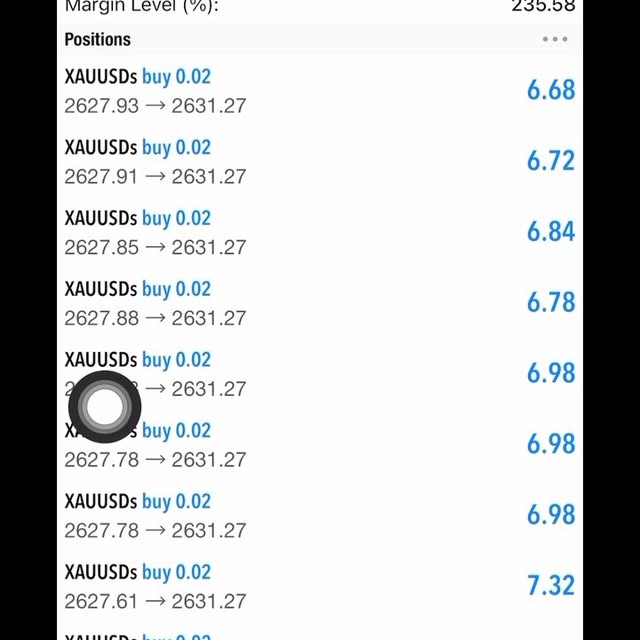Screen dimensions: 640x640
Task: Open the XAUUSDs position with 7.32 profit
Action: coord(318,587)
